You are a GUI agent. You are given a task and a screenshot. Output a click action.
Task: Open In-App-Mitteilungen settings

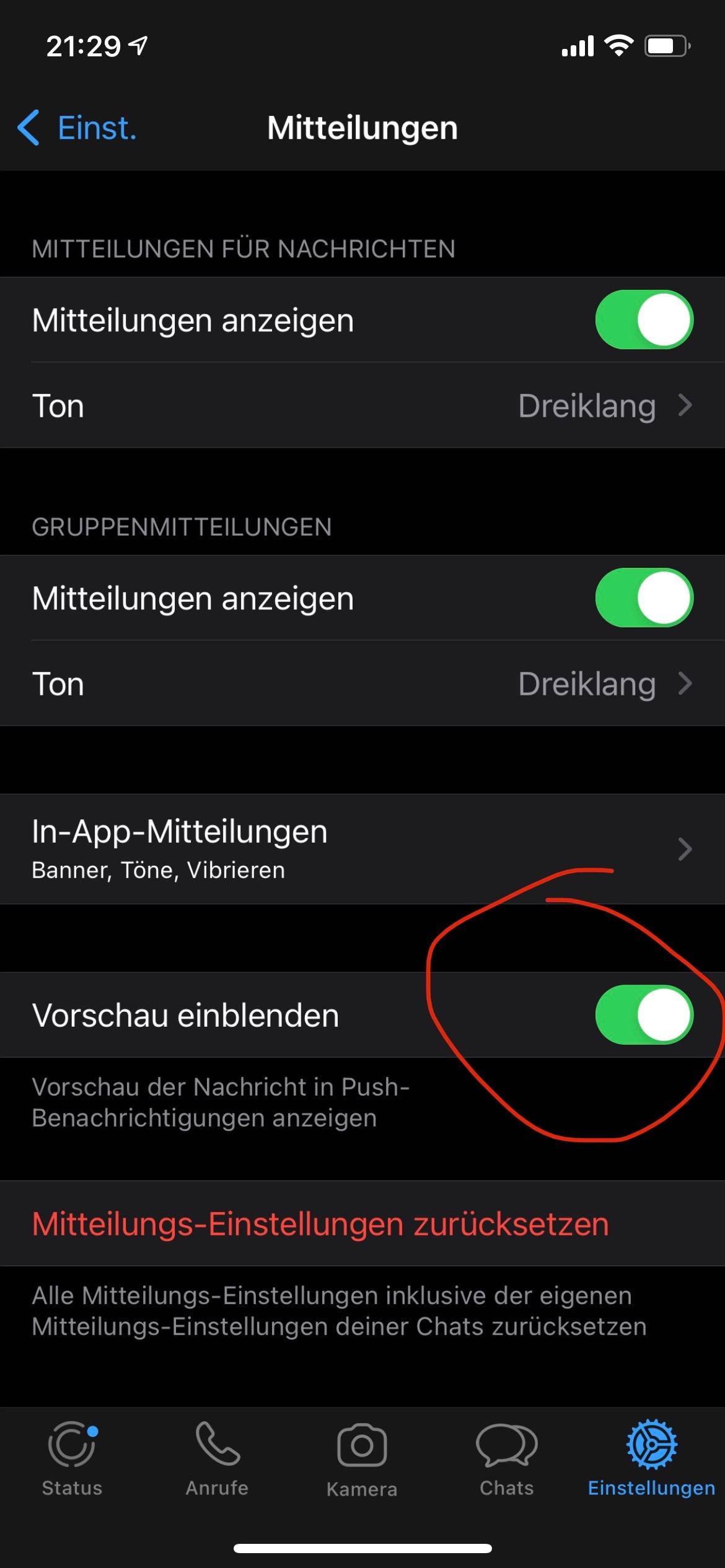[x=362, y=849]
